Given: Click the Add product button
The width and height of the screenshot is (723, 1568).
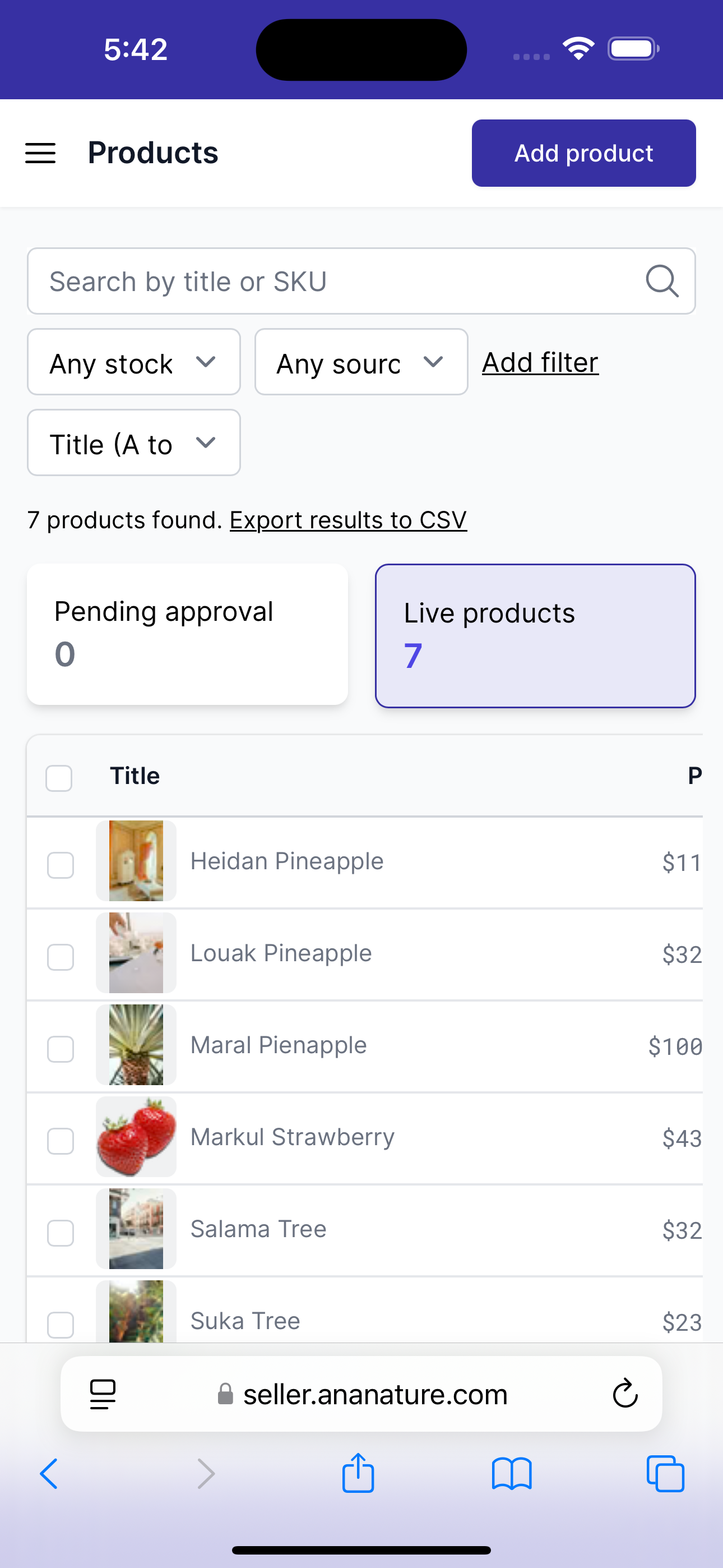Looking at the screenshot, I should [x=583, y=153].
